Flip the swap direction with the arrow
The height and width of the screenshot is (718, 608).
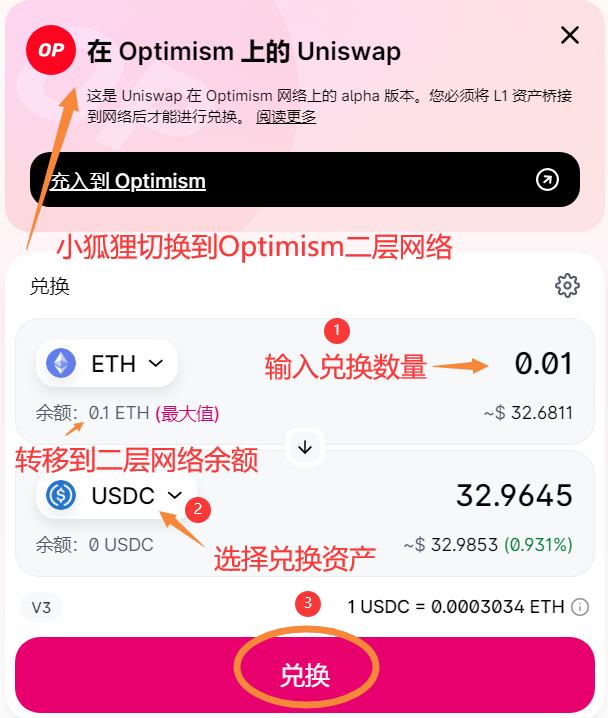coord(305,448)
